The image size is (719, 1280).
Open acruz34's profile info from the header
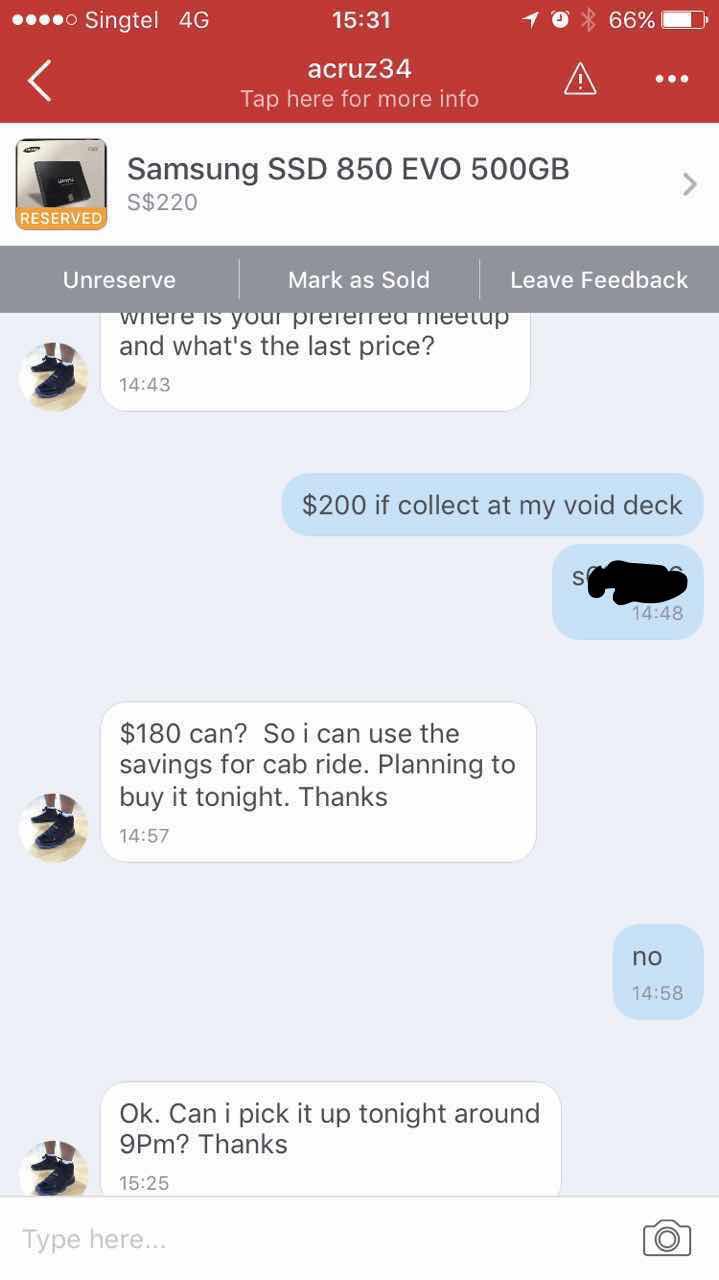tap(359, 83)
